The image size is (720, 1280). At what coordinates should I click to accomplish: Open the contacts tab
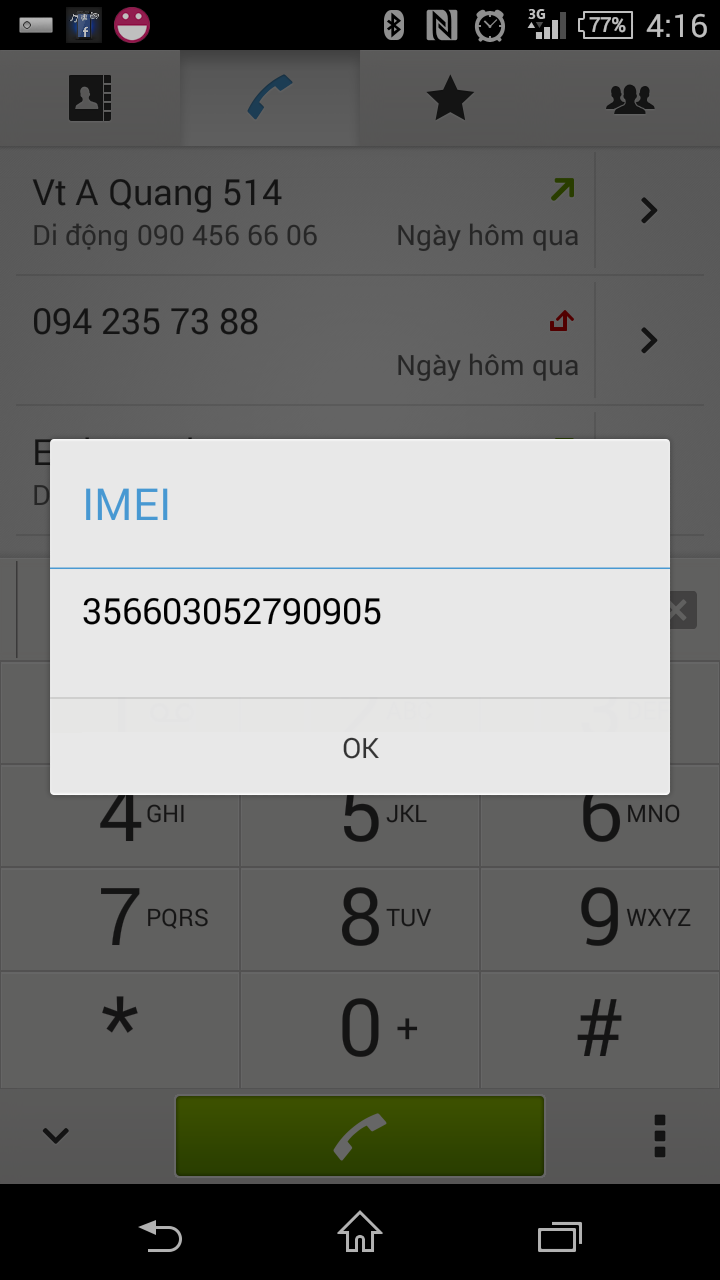coord(90,98)
